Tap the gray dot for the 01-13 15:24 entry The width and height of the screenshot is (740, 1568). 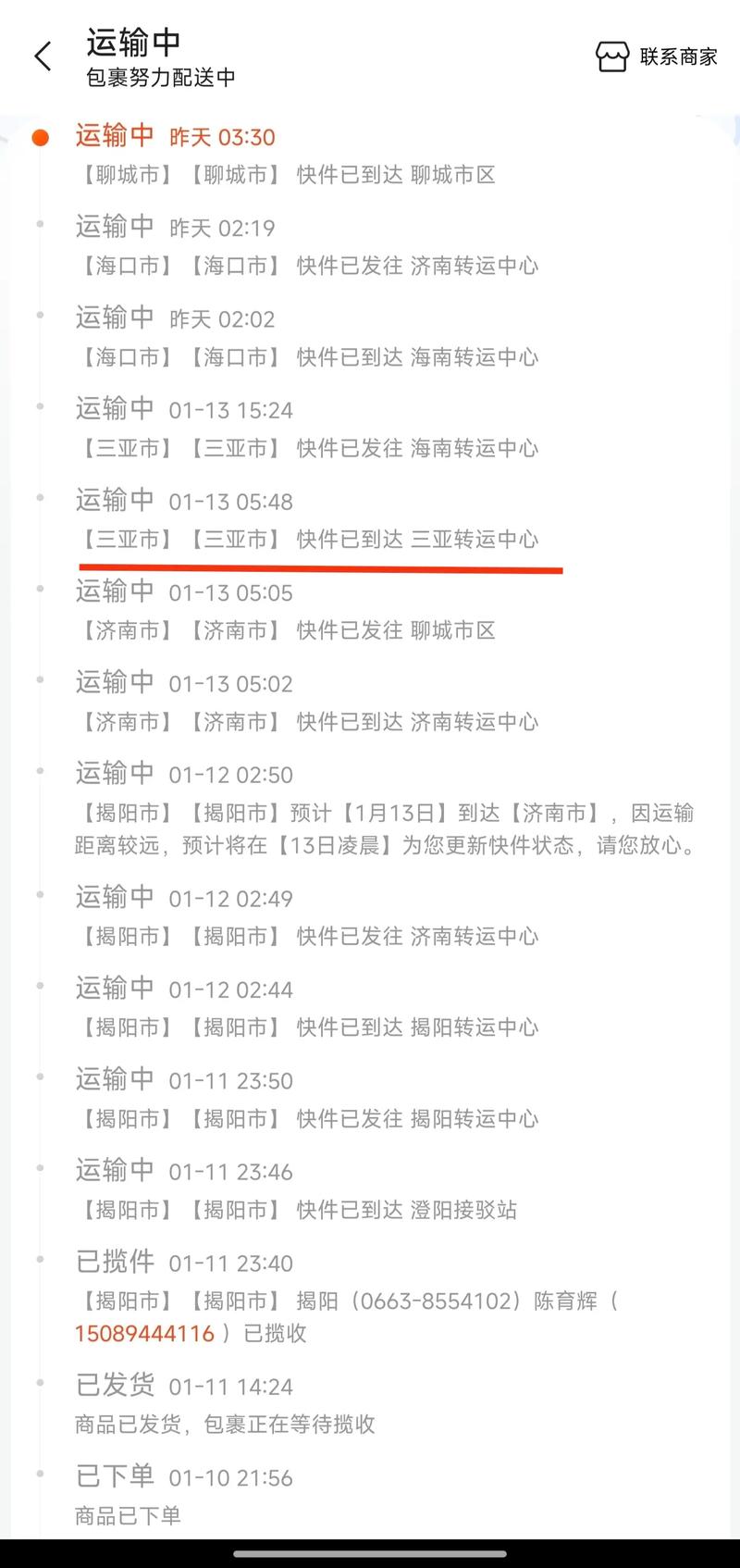[x=40, y=407]
